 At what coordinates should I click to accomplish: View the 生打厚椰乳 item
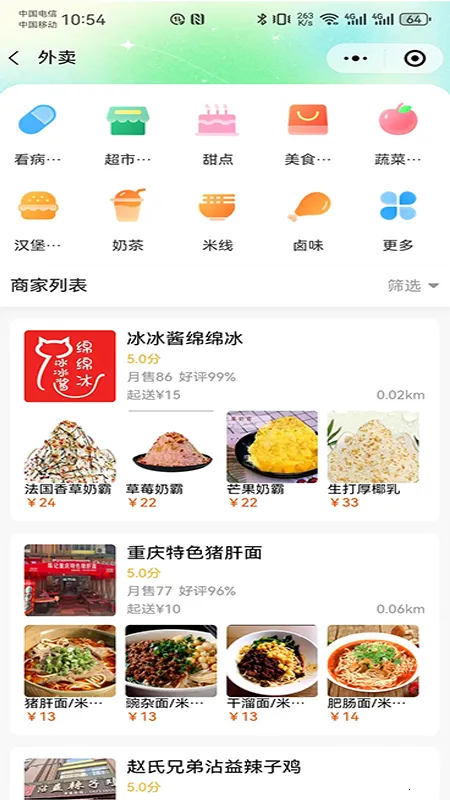pyautogui.click(x=373, y=460)
